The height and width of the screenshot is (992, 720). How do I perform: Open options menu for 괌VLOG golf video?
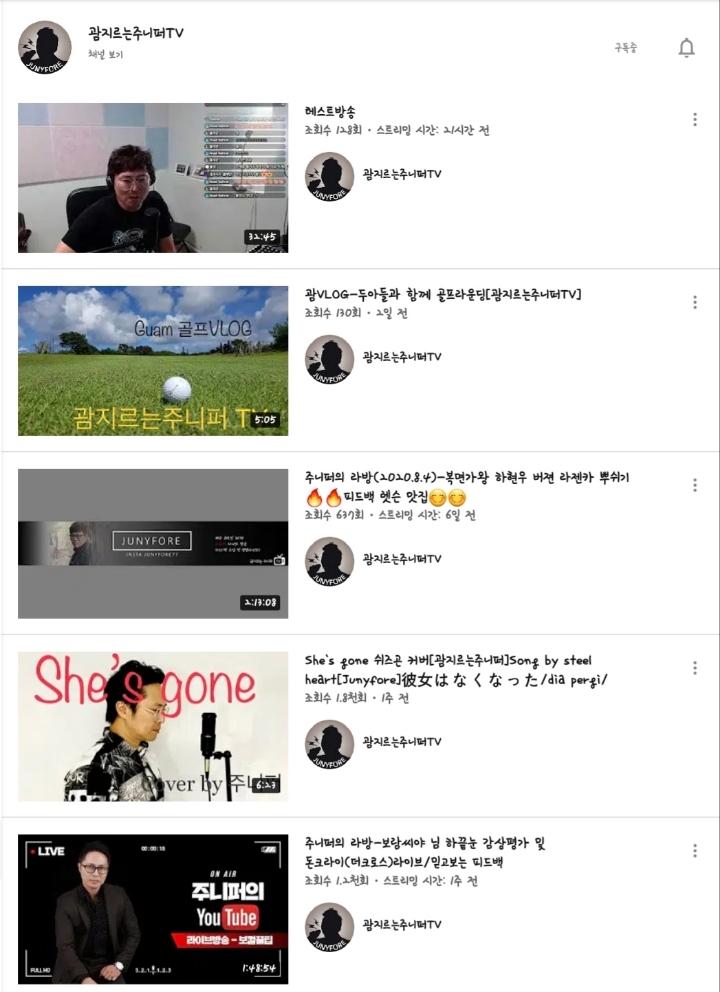pyautogui.click(x=694, y=300)
